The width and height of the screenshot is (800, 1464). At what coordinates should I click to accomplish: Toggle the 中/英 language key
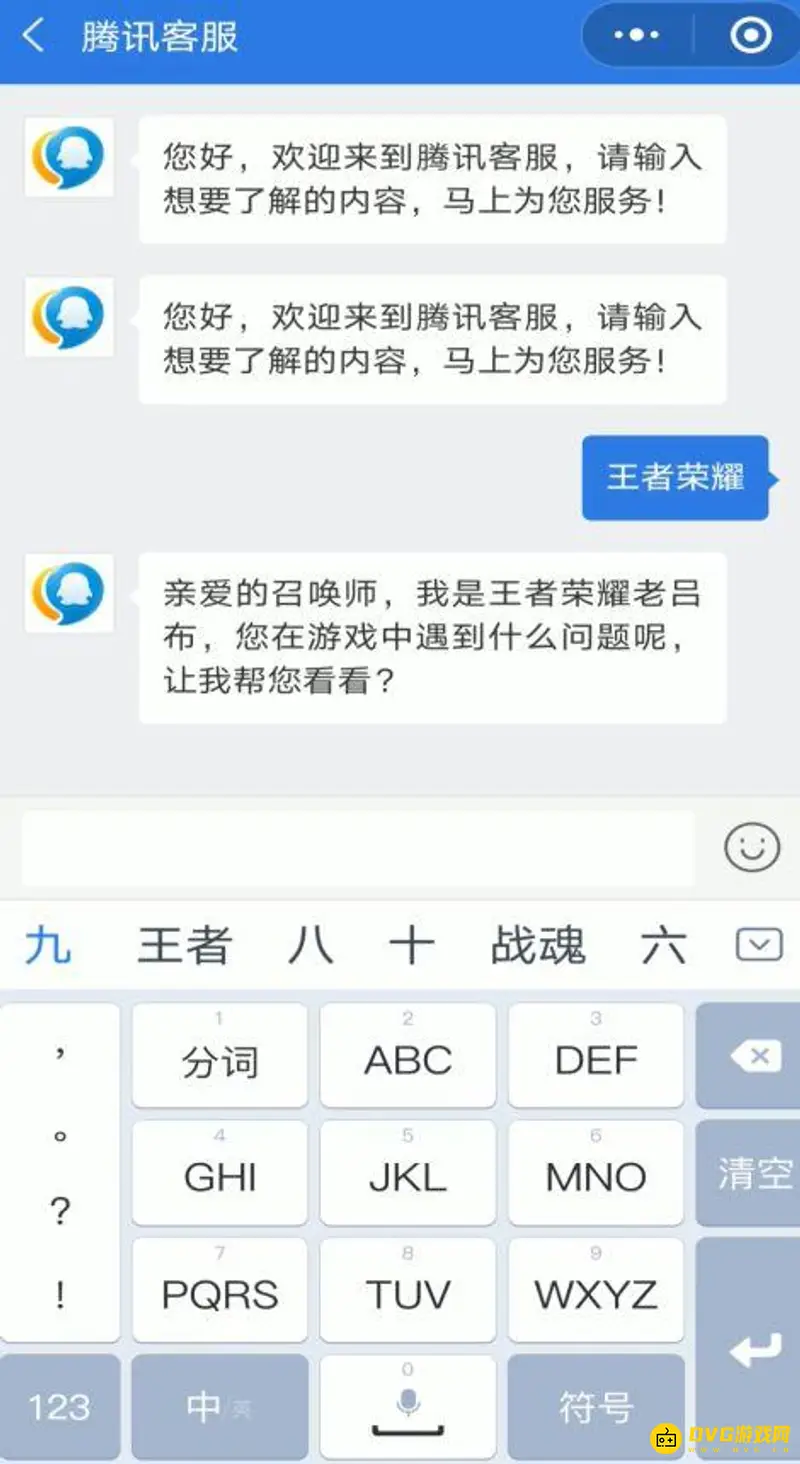[x=219, y=1405]
